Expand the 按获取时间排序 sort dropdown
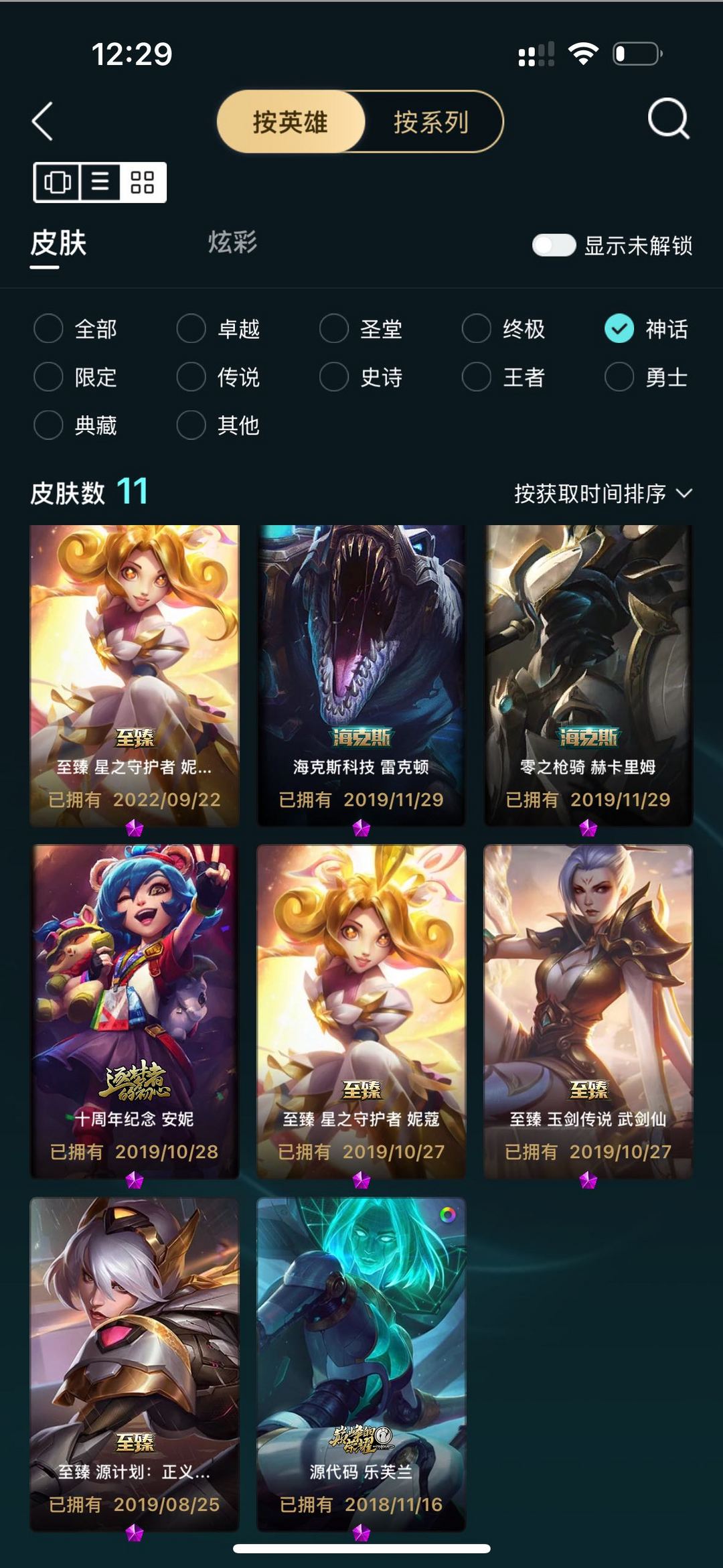The height and width of the screenshot is (1568, 723). (x=603, y=494)
